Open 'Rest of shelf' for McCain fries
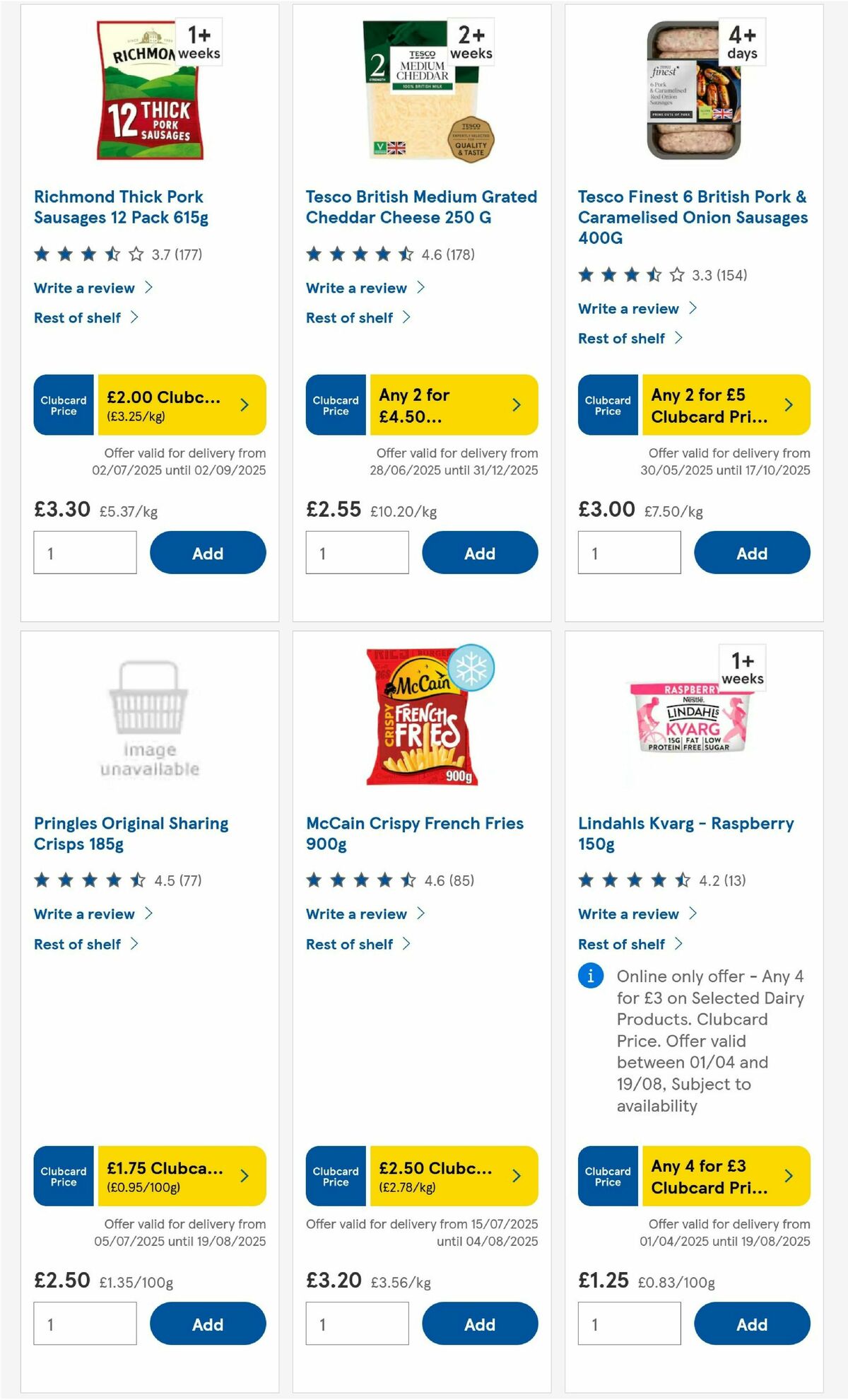Viewport: 848px width, 1400px height. [x=349, y=944]
